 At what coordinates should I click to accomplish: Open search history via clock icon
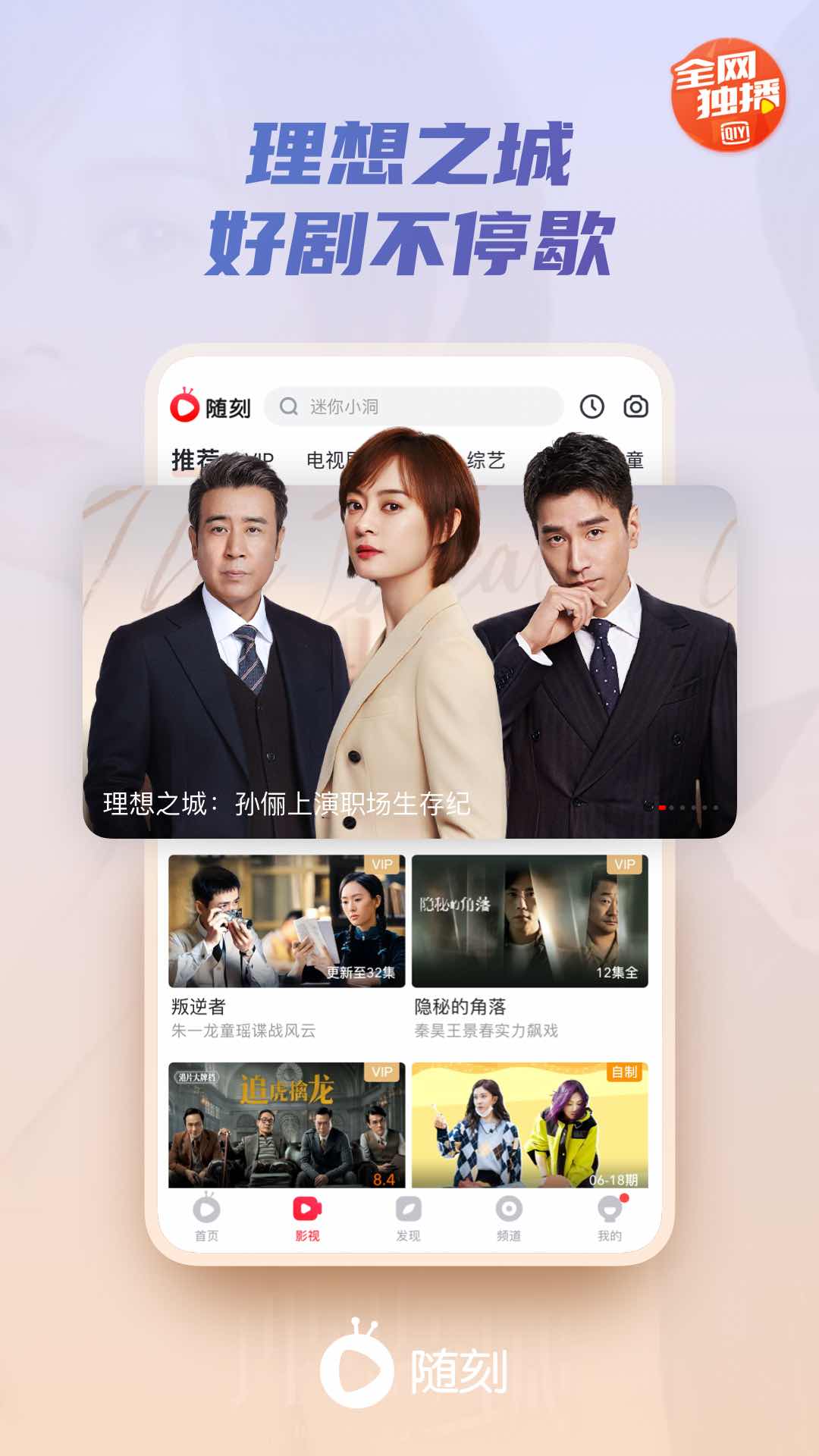tap(593, 406)
